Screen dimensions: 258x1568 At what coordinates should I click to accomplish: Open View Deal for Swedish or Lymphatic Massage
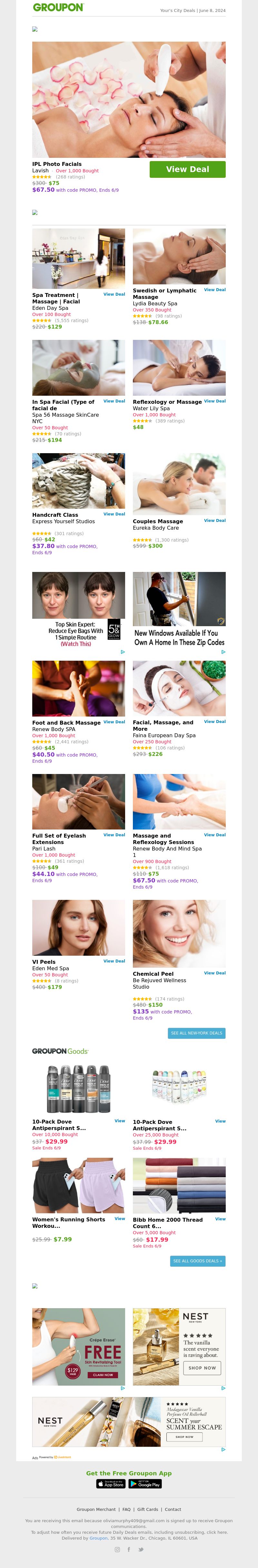[x=214, y=290]
